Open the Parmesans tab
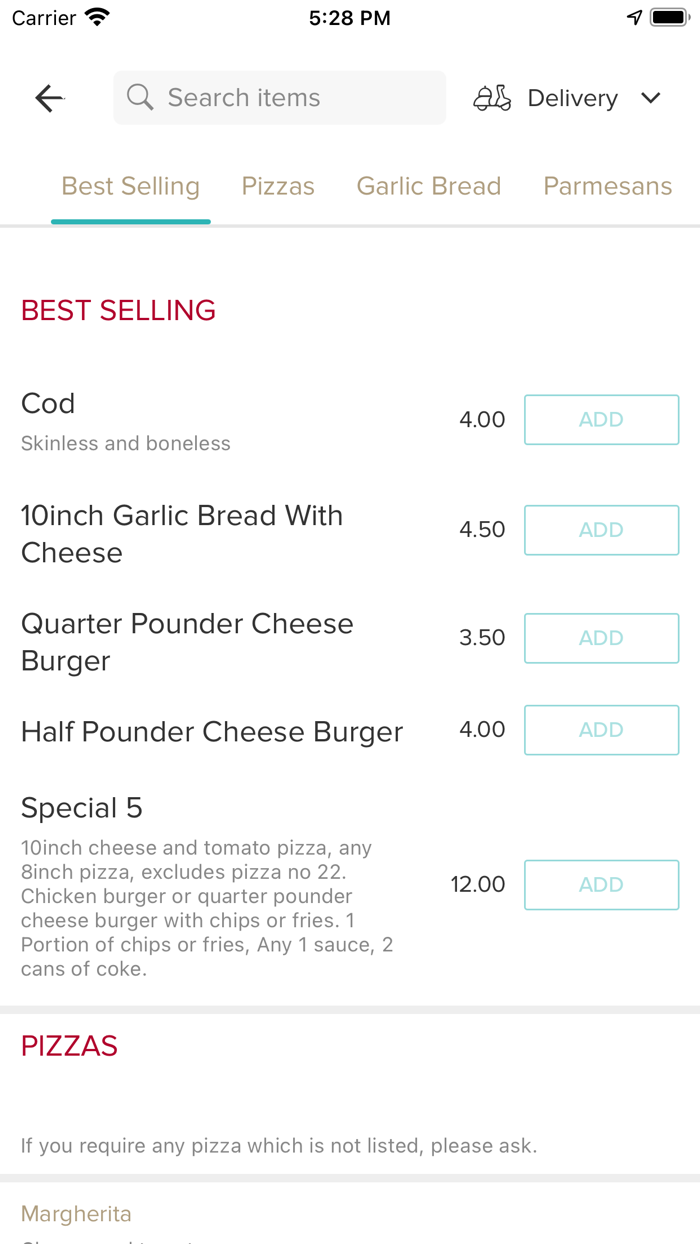 (608, 186)
